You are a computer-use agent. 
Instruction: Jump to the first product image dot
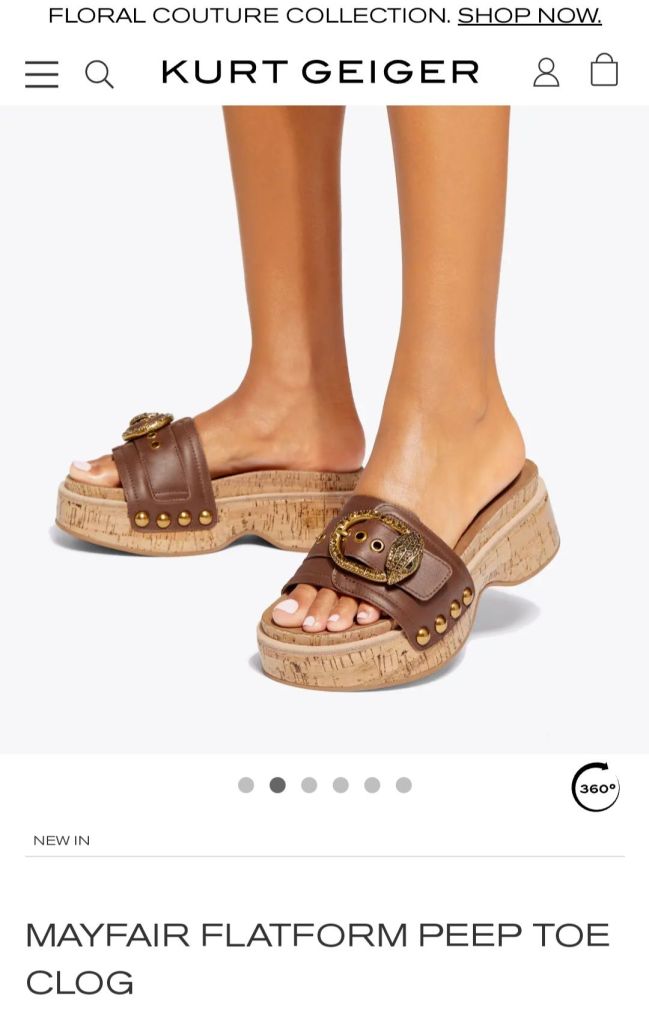point(246,785)
